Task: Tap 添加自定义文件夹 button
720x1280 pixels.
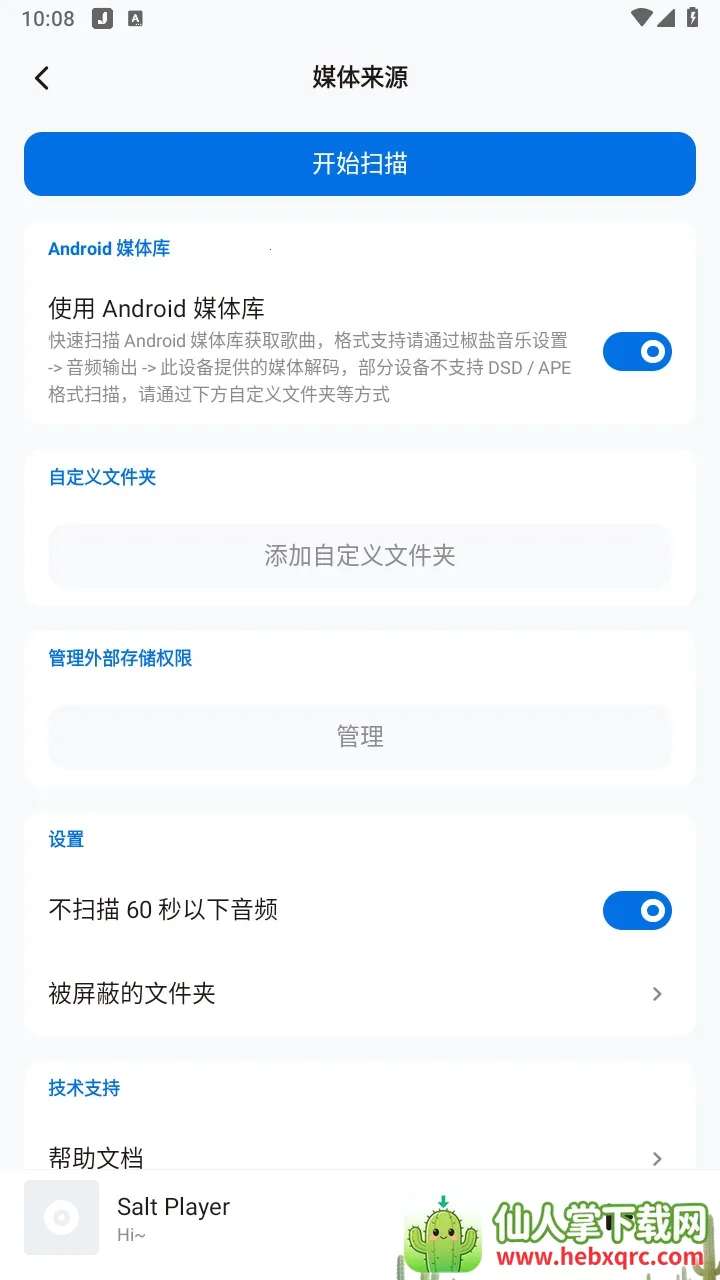Action: [360, 555]
